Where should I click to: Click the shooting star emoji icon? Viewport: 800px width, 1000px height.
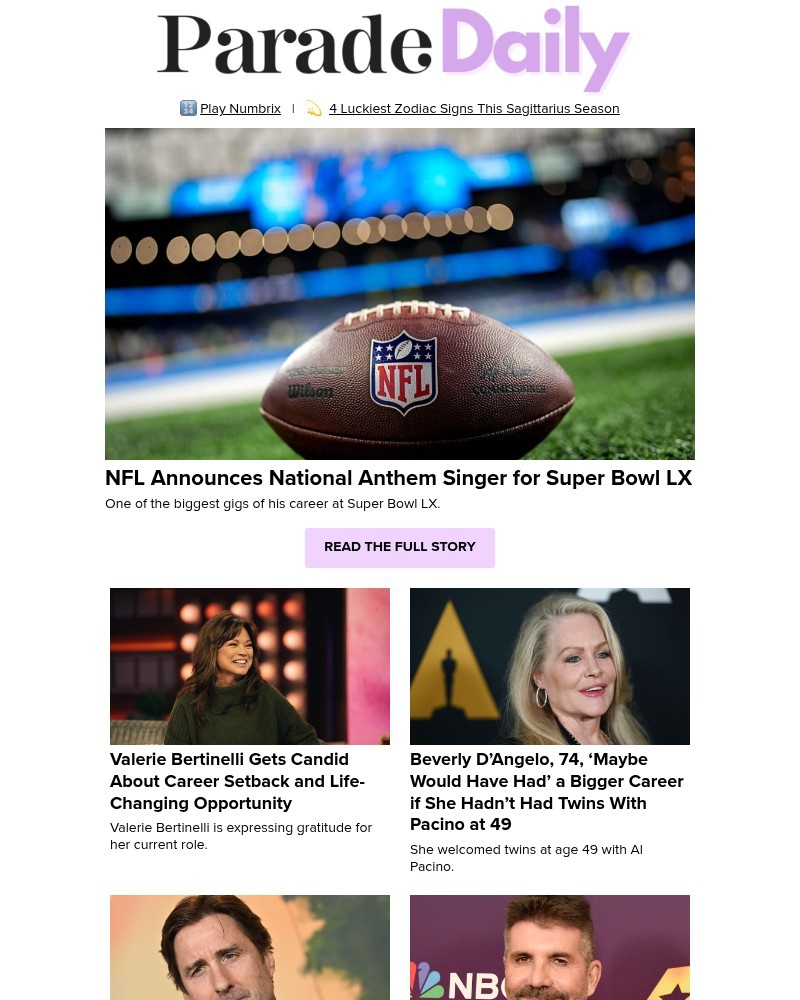point(314,108)
